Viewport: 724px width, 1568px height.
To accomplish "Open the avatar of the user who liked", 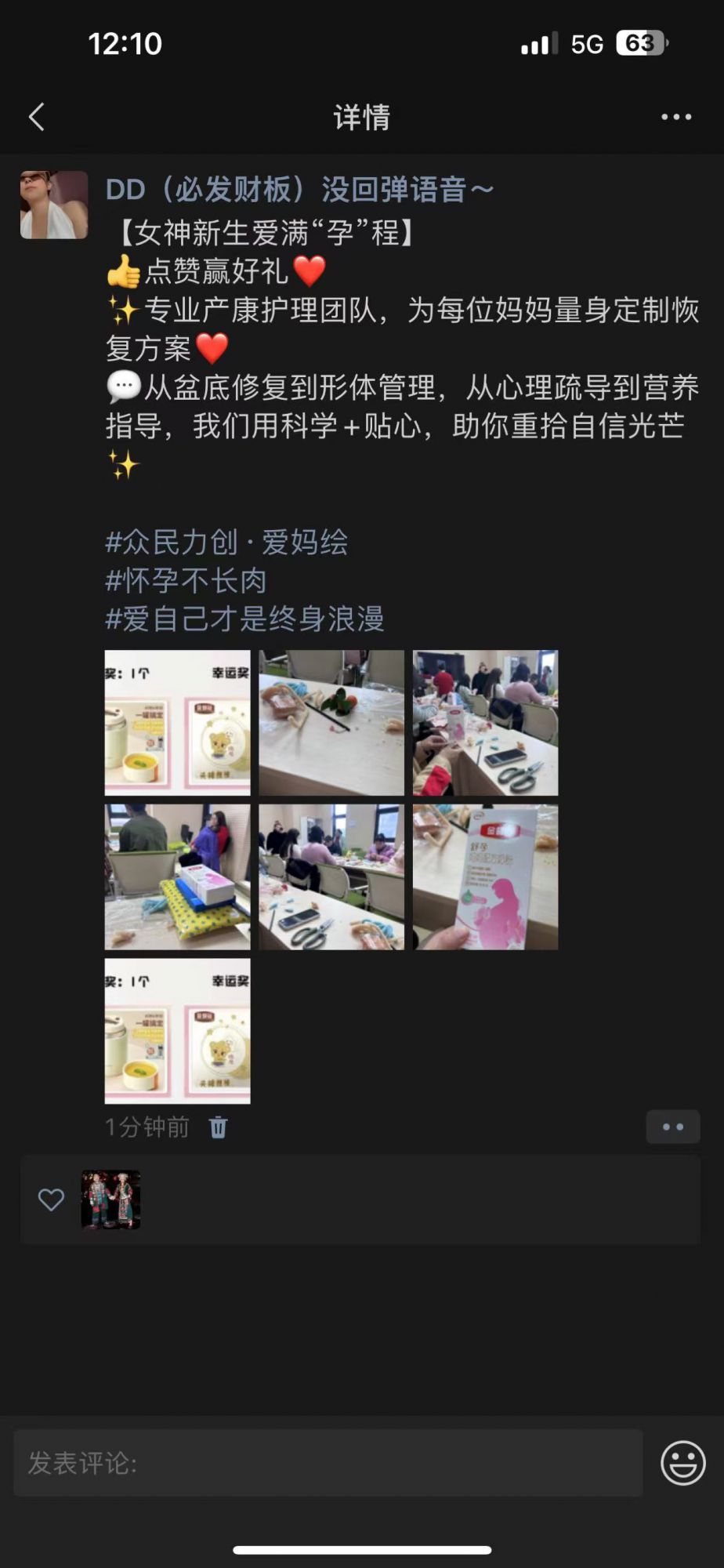I will (110, 1200).
